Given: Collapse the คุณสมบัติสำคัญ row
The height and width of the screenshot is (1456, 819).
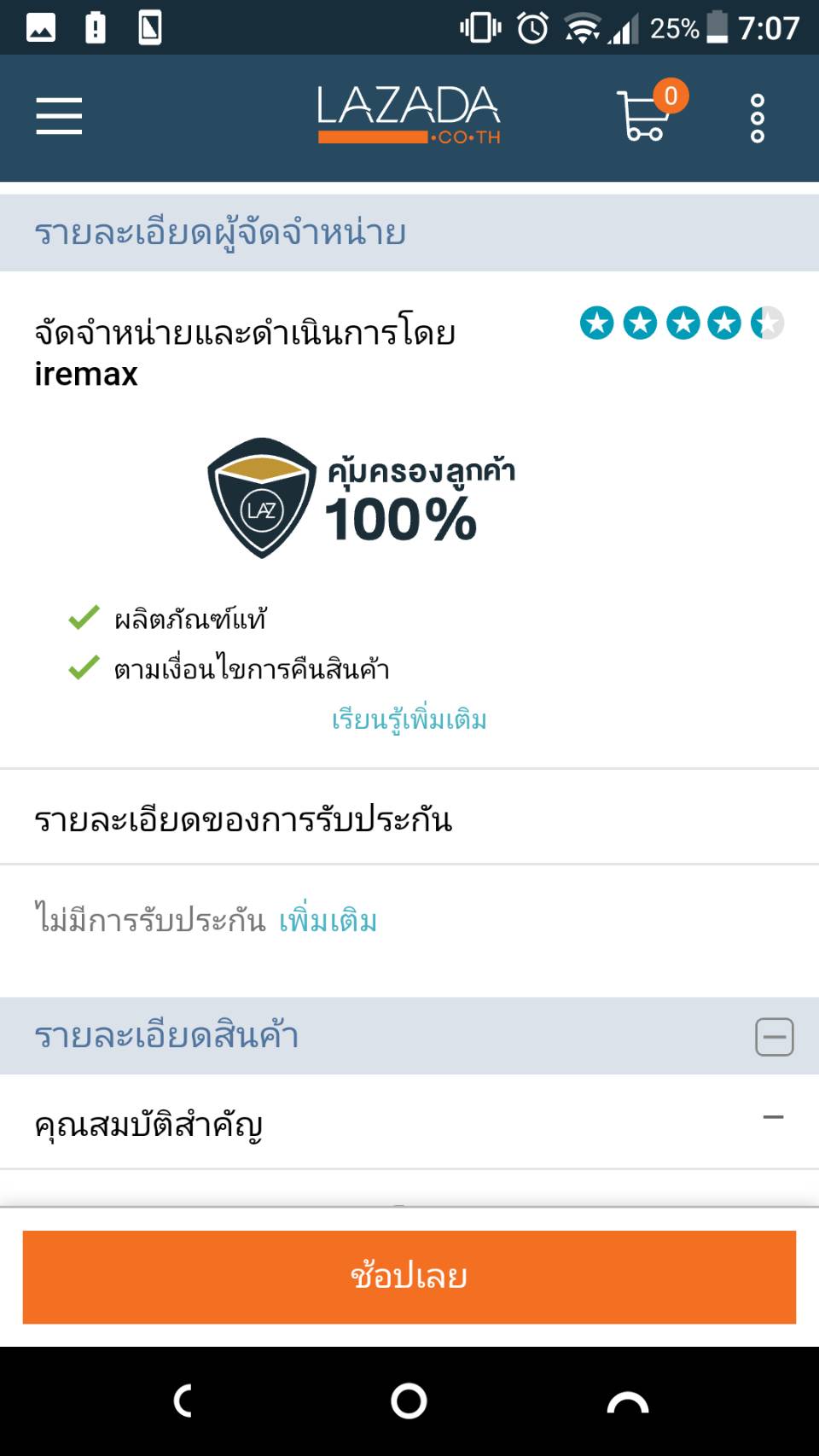Looking at the screenshot, I should tap(773, 1117).
